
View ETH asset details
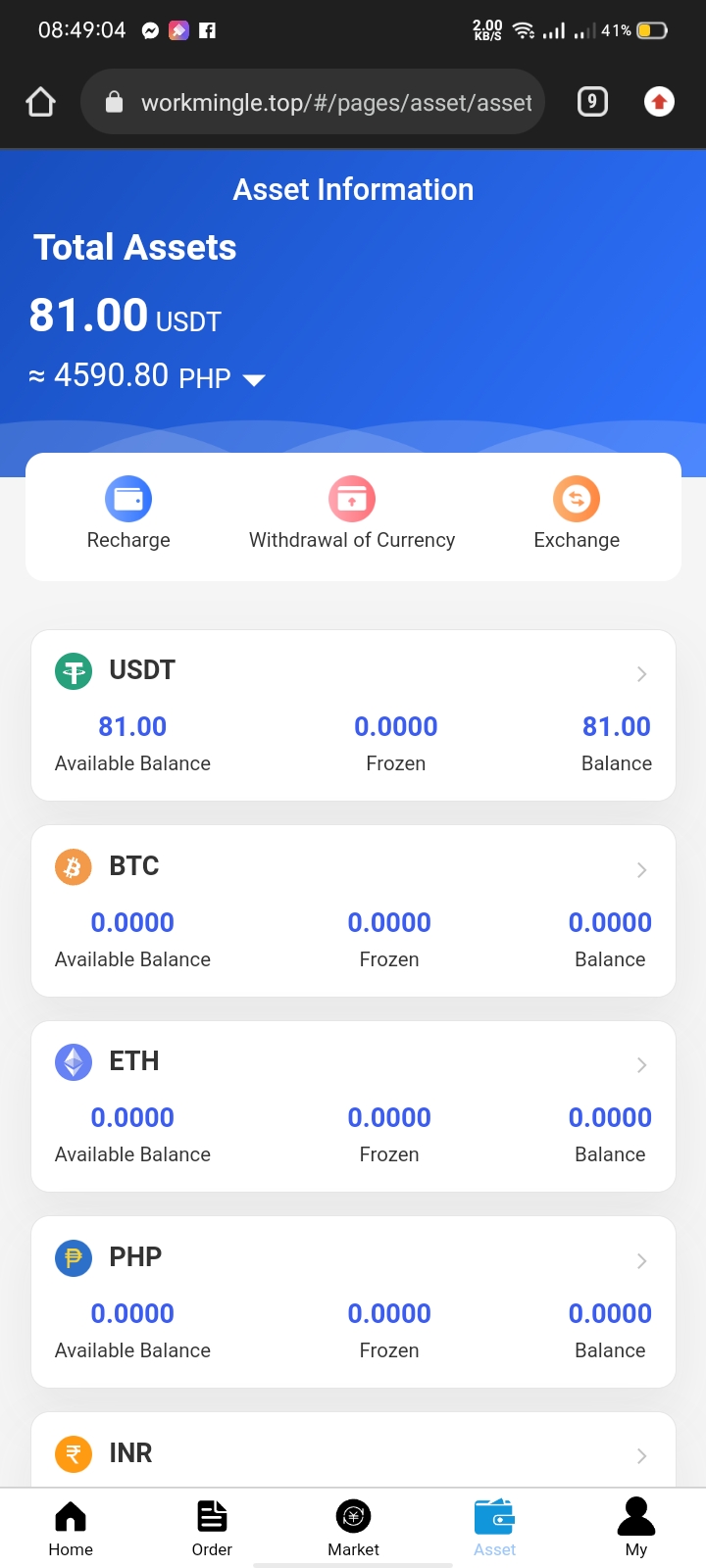[x=353, y=1106]
